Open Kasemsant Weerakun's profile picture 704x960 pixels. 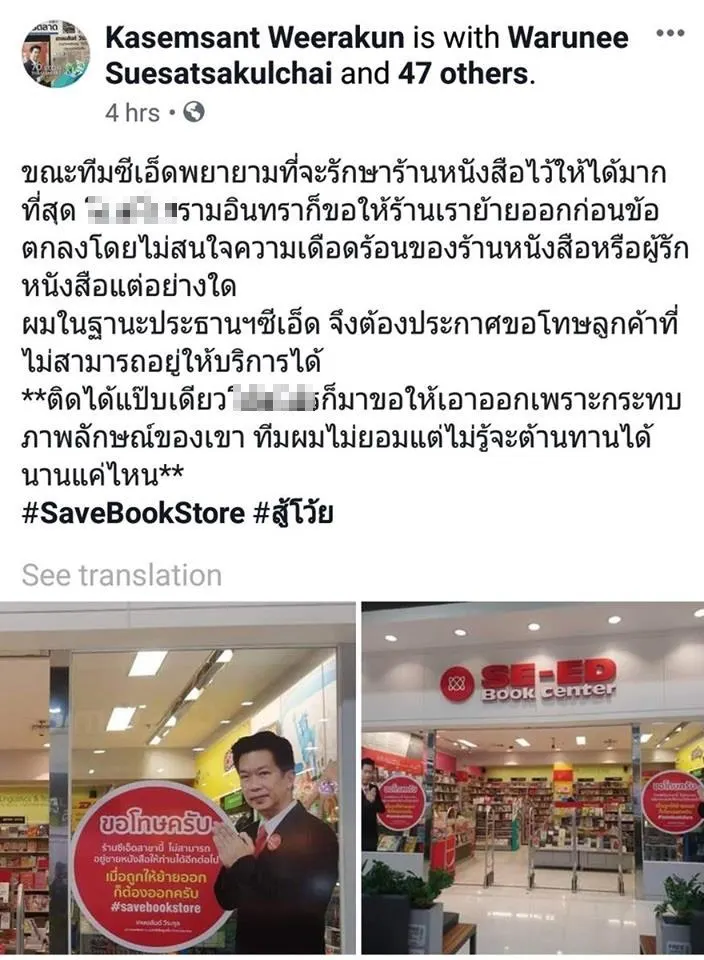(56, 53)
